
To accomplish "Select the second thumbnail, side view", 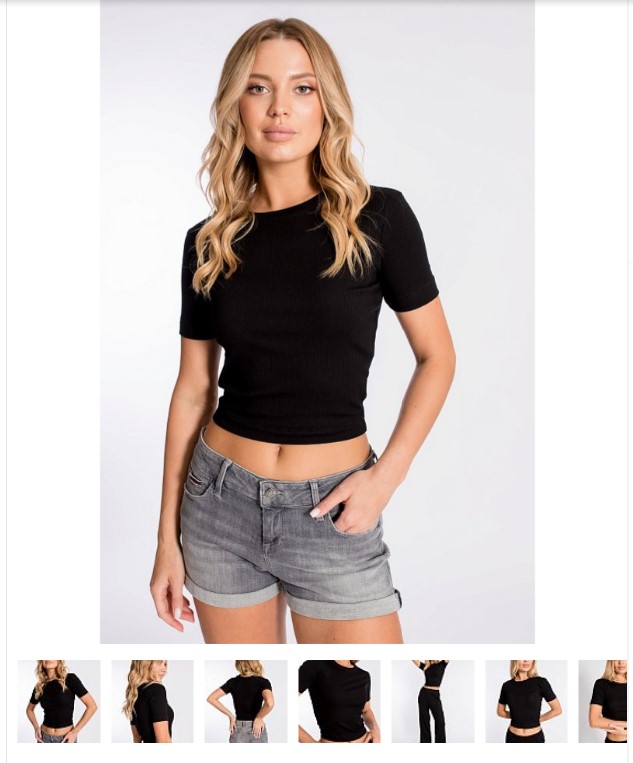I will click(152, 701).
